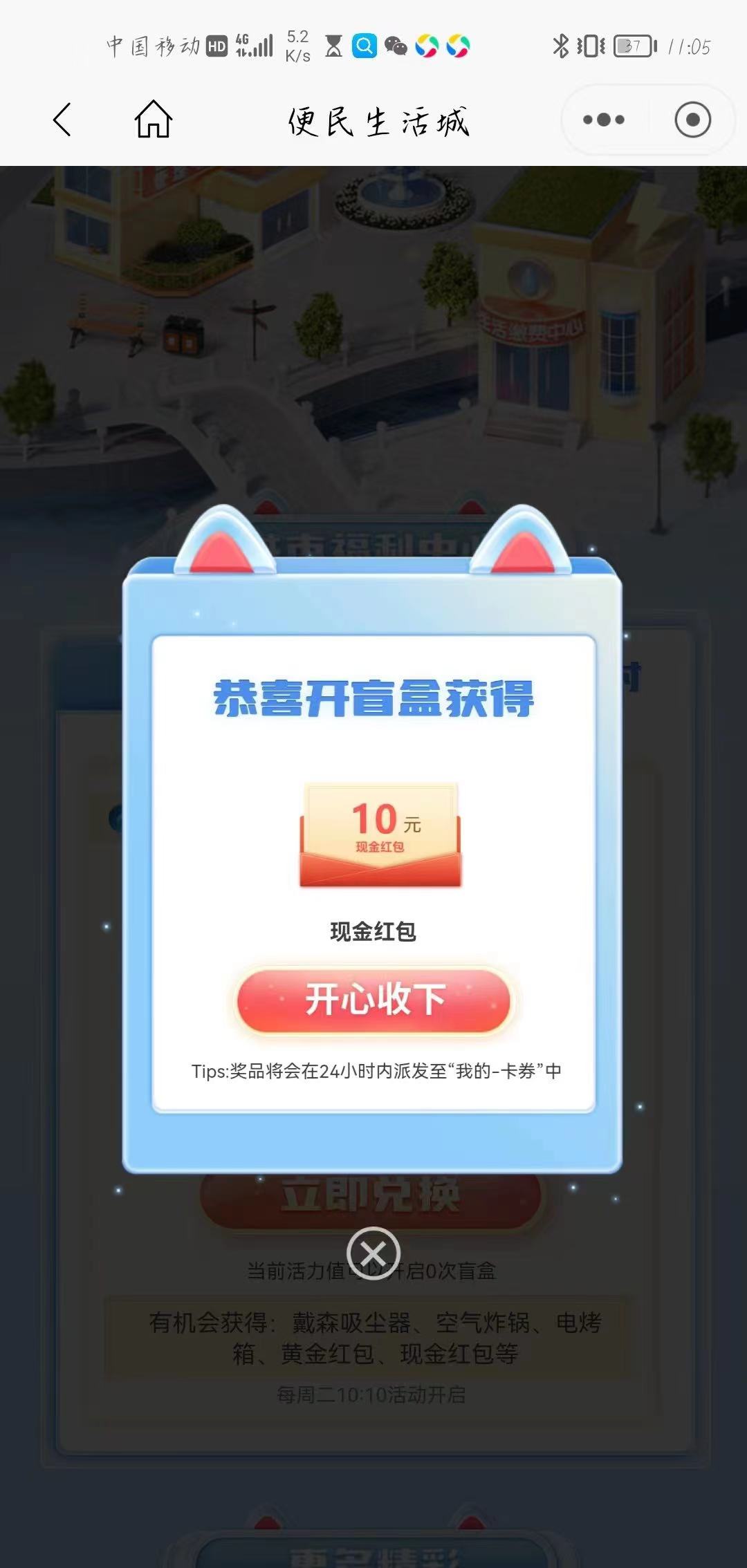Close the blind box prize popup
Screen dimensions: 747x1568
pos(373,1253)
